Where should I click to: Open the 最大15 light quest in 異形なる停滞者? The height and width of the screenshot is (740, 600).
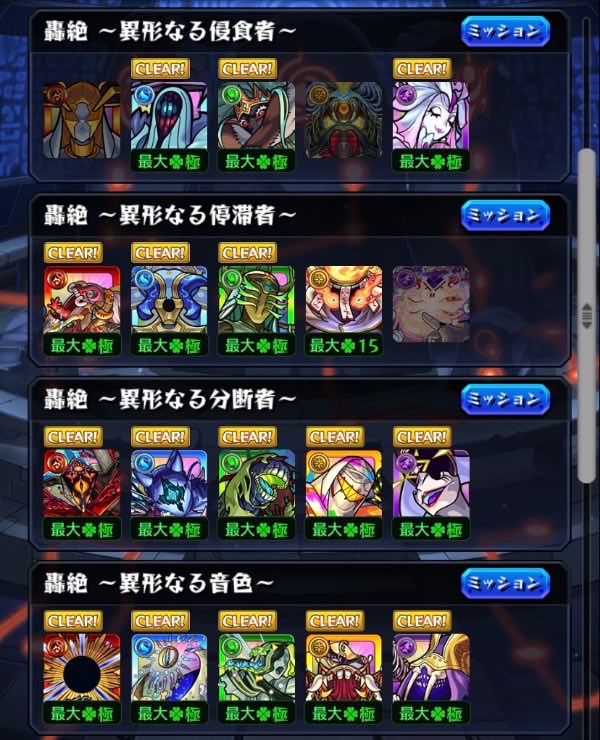point(344,304)
